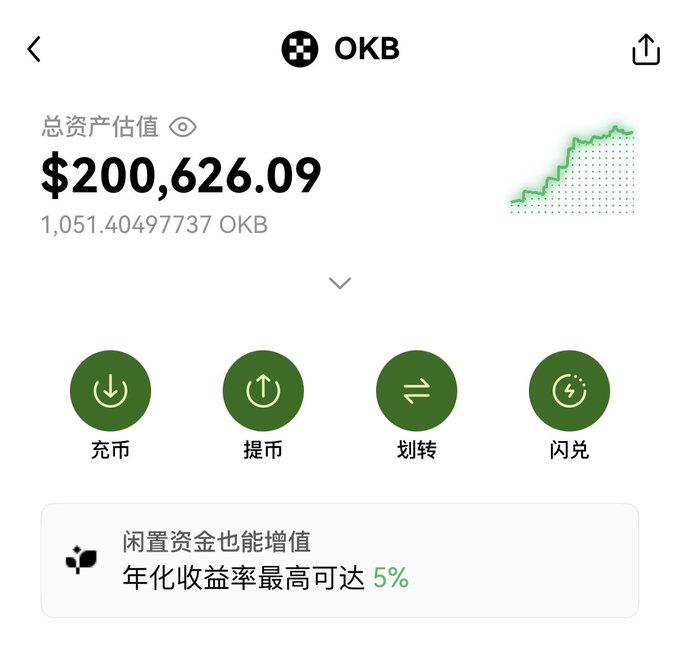Go back using the top arrow
Image resolution: width=680 pixels, height=652 pixels.
(x=34, y=50)
